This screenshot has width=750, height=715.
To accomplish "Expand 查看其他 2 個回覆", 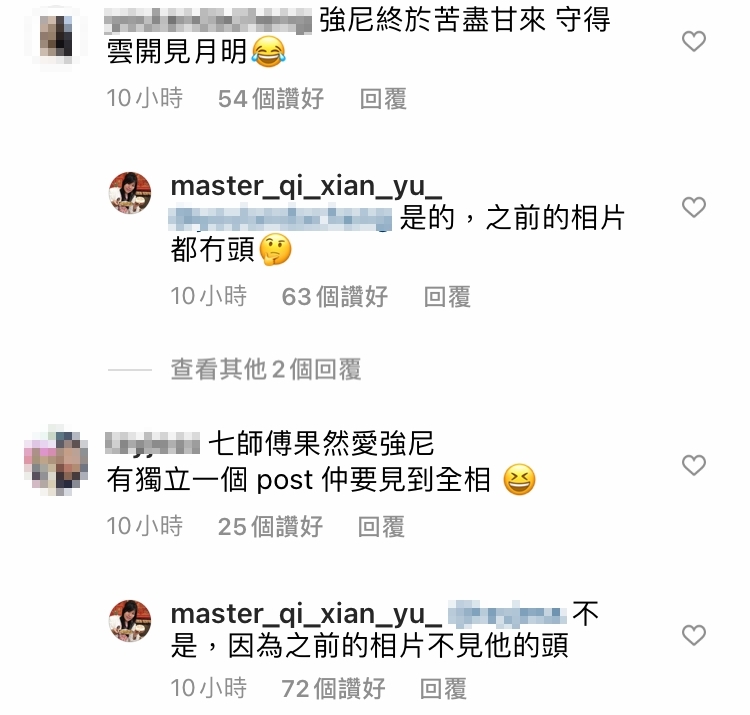I will (265, 369).
